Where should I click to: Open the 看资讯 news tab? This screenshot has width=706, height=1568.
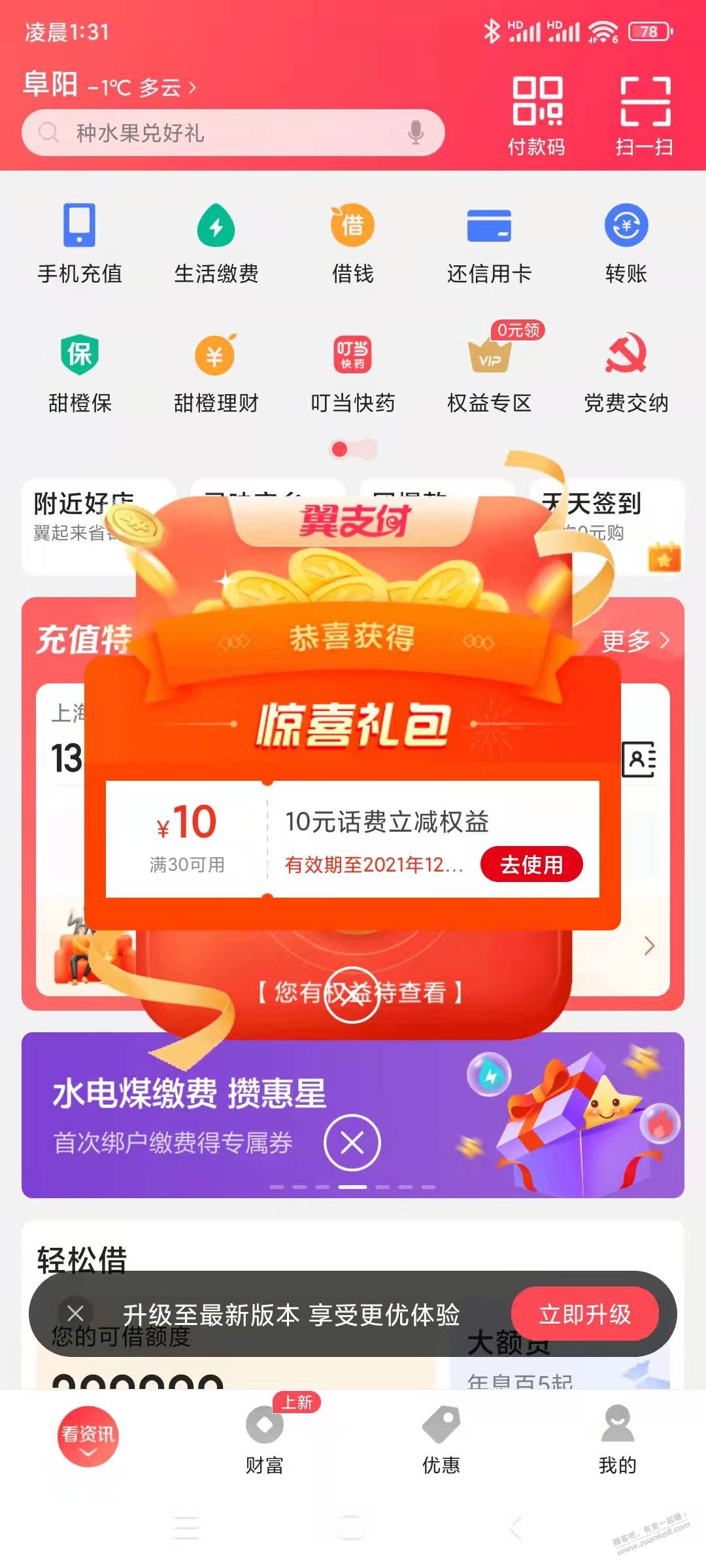(88, 1436)
